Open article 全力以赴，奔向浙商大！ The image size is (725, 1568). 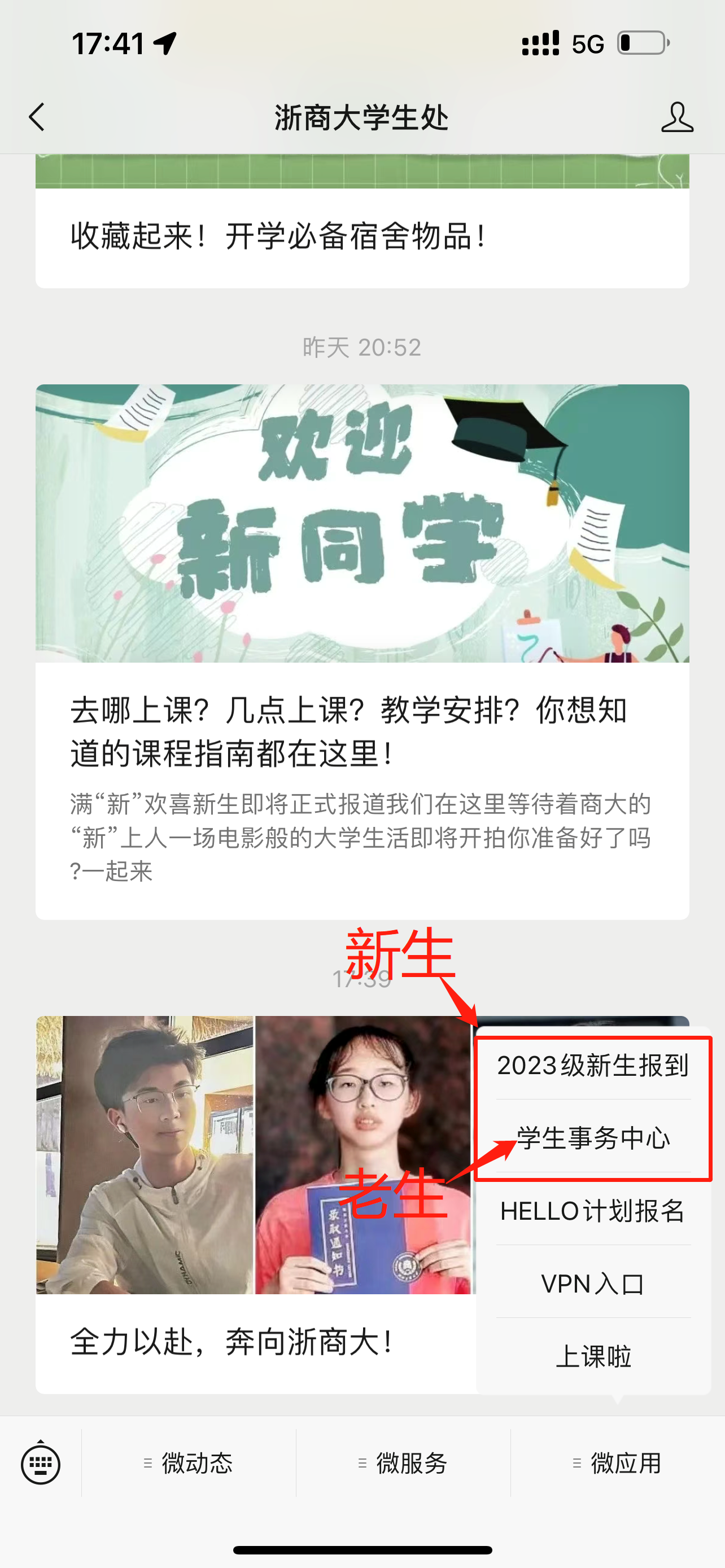pyautogui.click(x=232, y=1342)
